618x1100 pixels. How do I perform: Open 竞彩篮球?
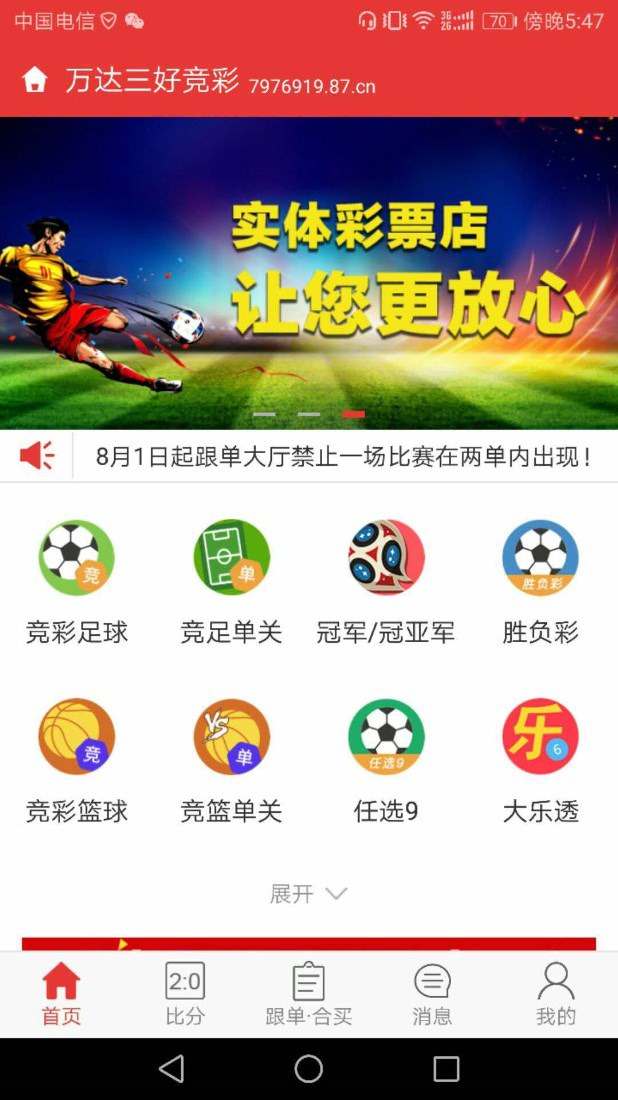(76, 760)
